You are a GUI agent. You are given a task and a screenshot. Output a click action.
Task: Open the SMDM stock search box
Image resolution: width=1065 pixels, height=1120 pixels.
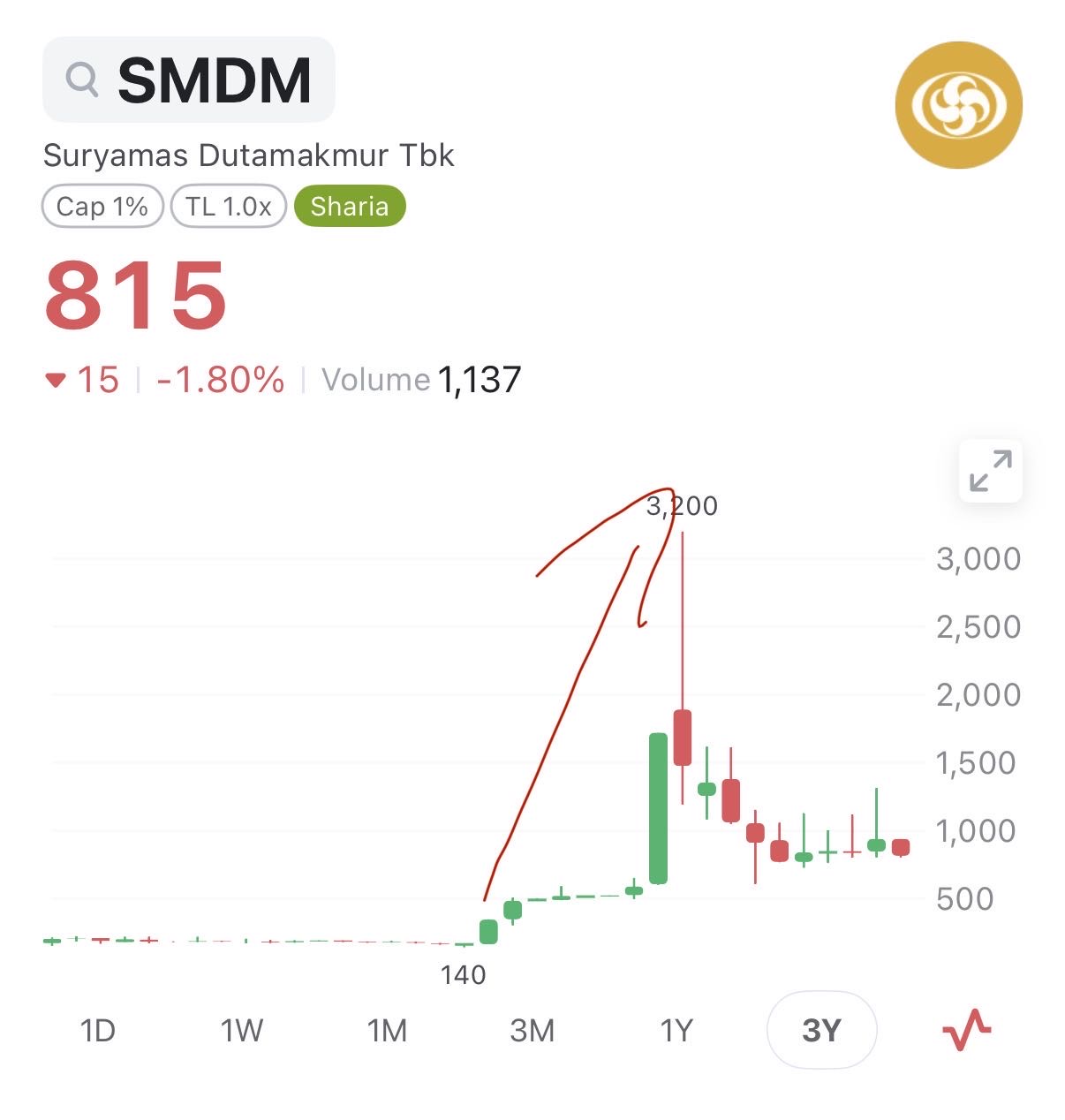[x=189, y=79]
